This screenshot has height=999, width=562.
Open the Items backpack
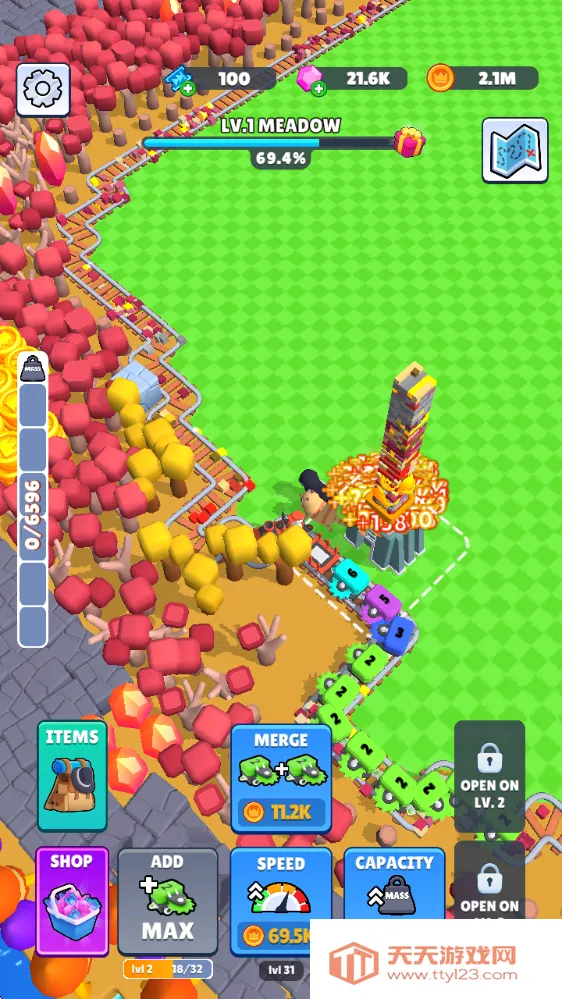click(x=72, y=776)
